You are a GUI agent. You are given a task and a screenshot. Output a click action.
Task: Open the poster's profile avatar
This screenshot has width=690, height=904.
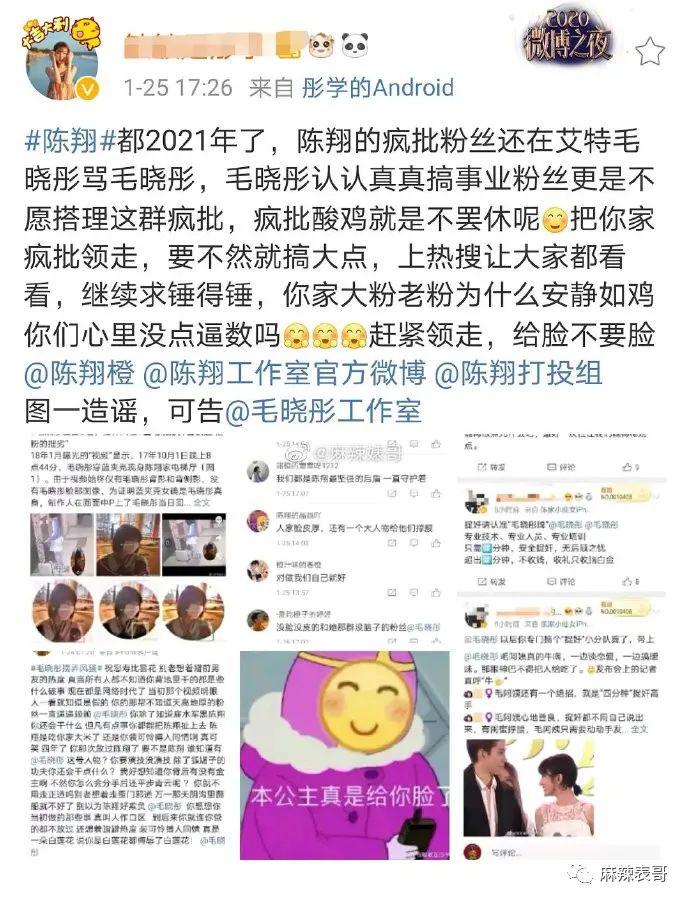point(62,60)
